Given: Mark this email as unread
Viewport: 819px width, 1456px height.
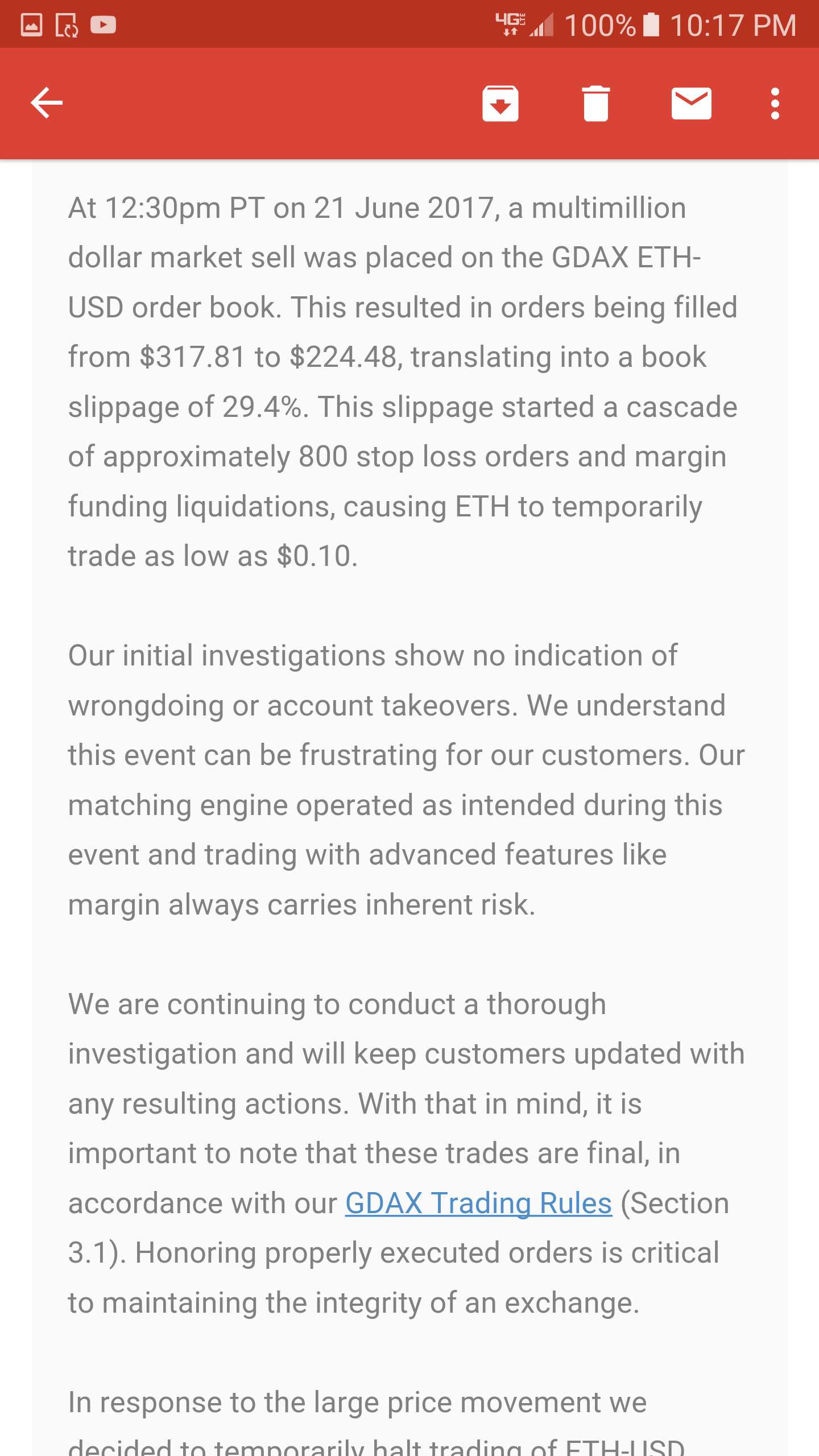Looking at the screenshot, I should pyautogui.click(x=691, y=104).
